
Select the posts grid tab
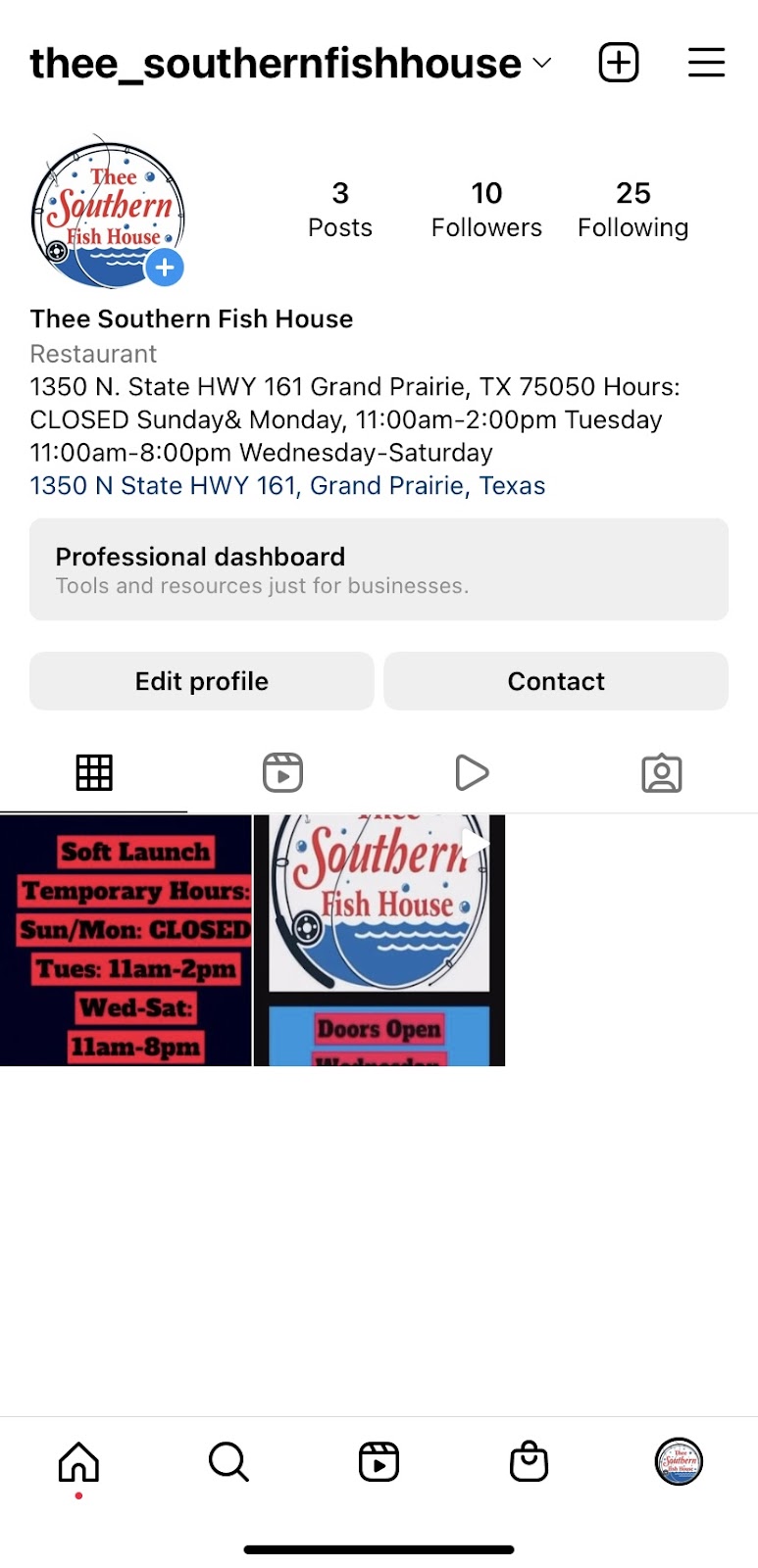[94, 772]
